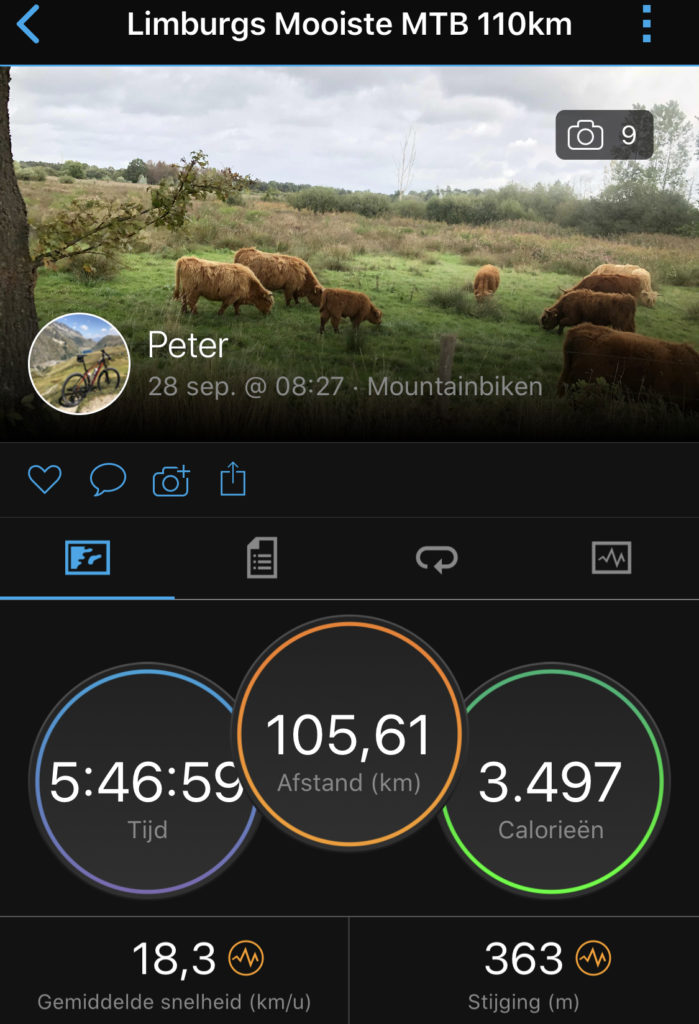The width and height of the screenshot is (699, 1024).
Task: Switch to the charts tab
Action: tap(611, 558)
